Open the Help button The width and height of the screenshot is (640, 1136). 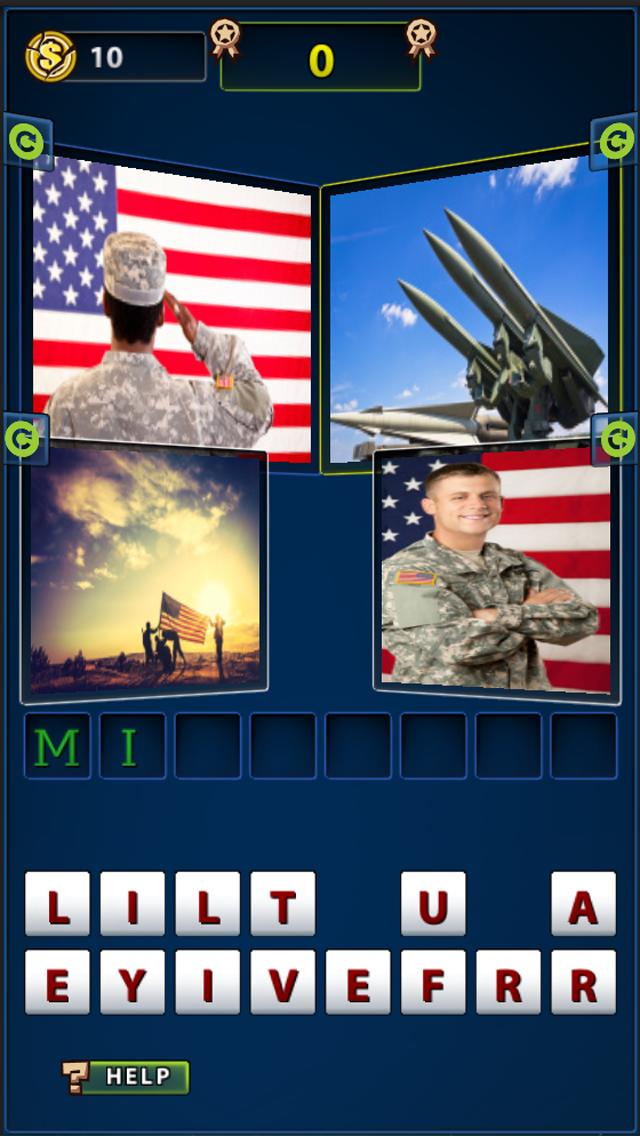click(127, 1076)
